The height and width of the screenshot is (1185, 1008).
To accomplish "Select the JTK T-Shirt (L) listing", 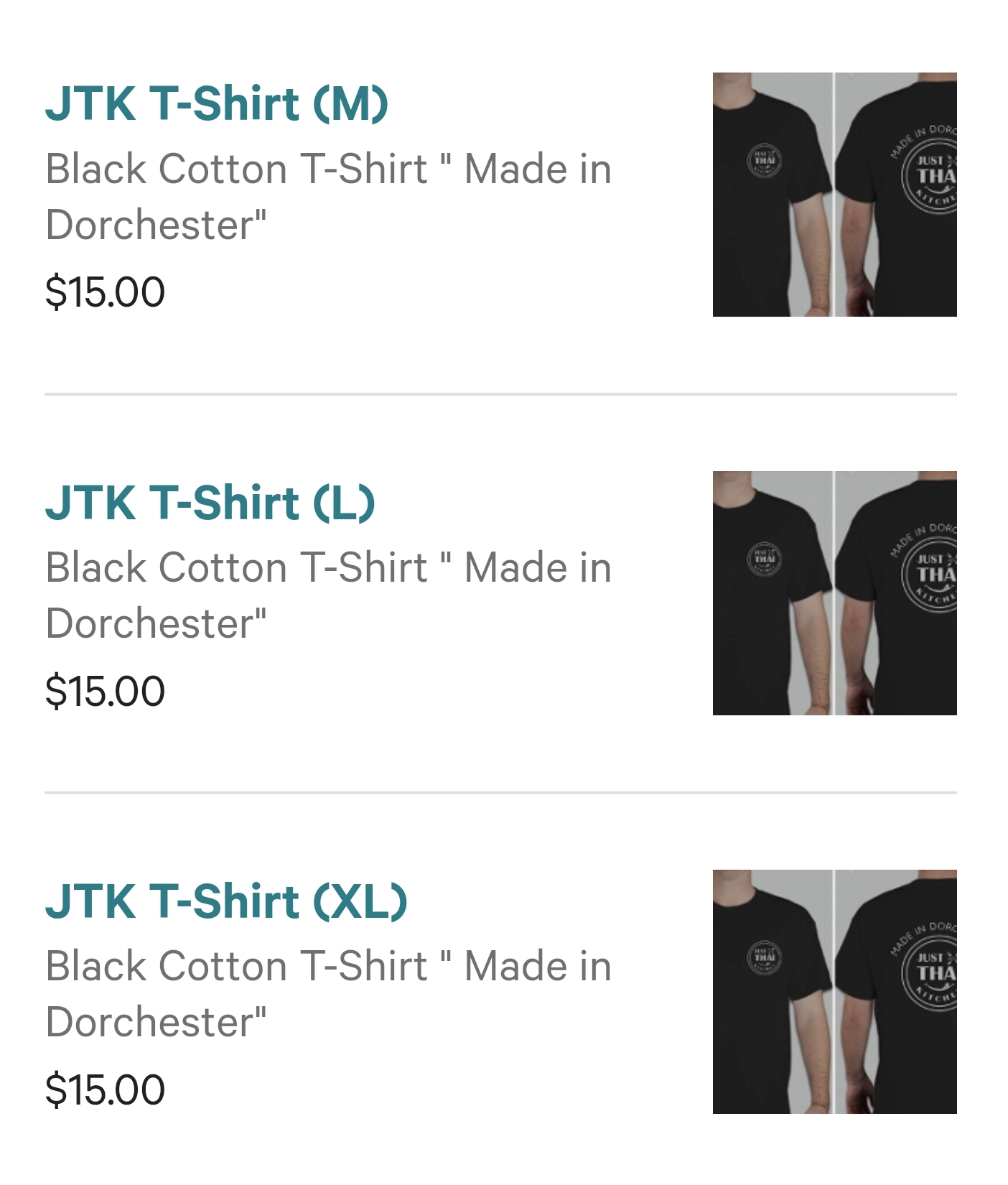I will tap(210, 502).
